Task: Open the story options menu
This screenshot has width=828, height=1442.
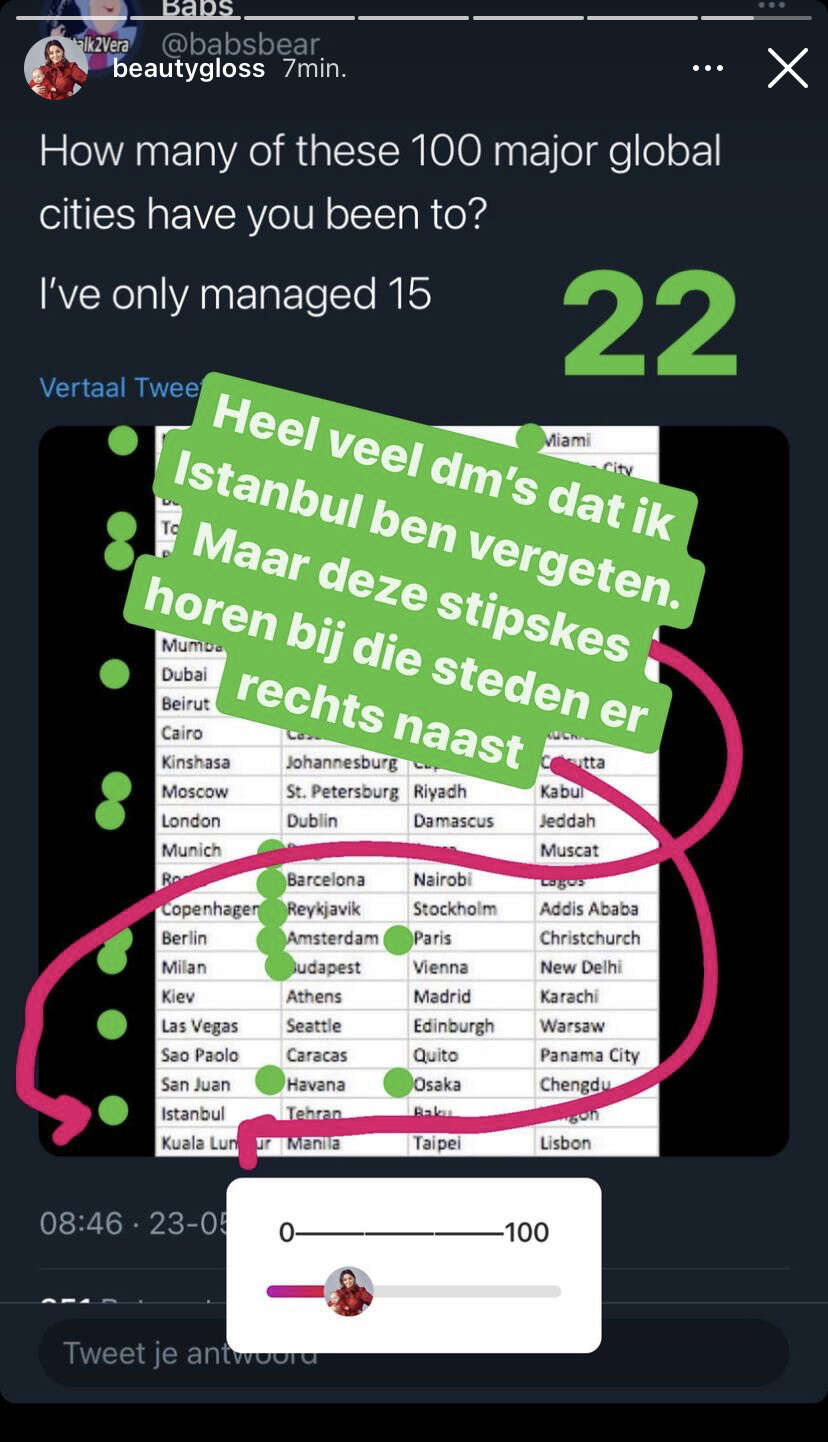Action: click(707, 68)
